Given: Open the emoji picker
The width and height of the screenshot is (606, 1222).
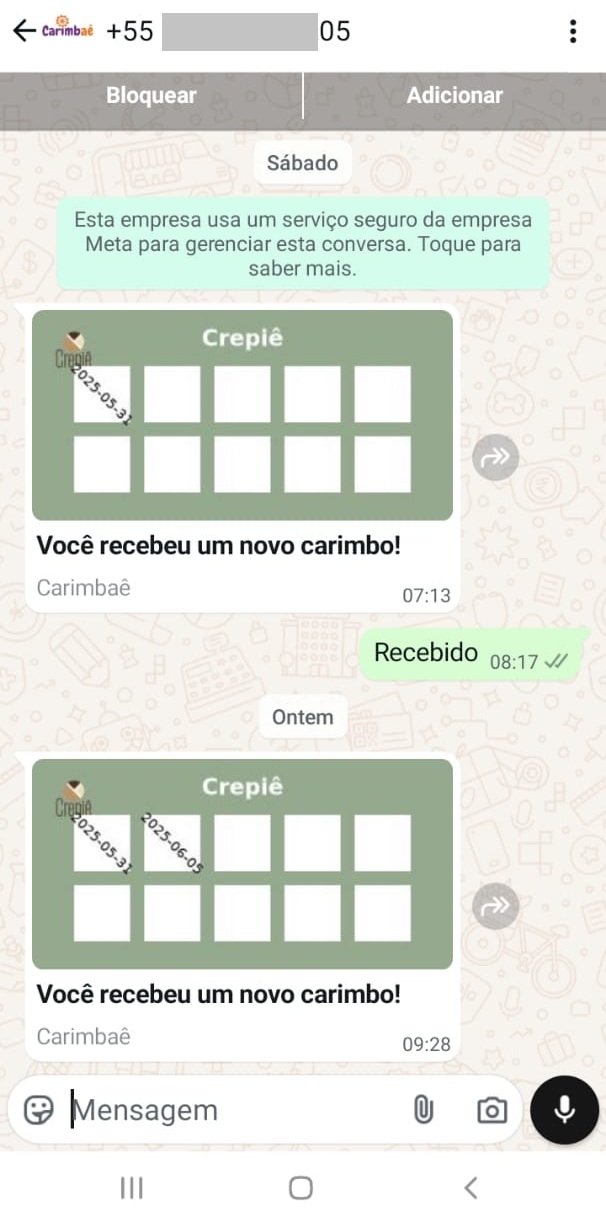Looking at the screenshot, I should [x=38, y=1110].
